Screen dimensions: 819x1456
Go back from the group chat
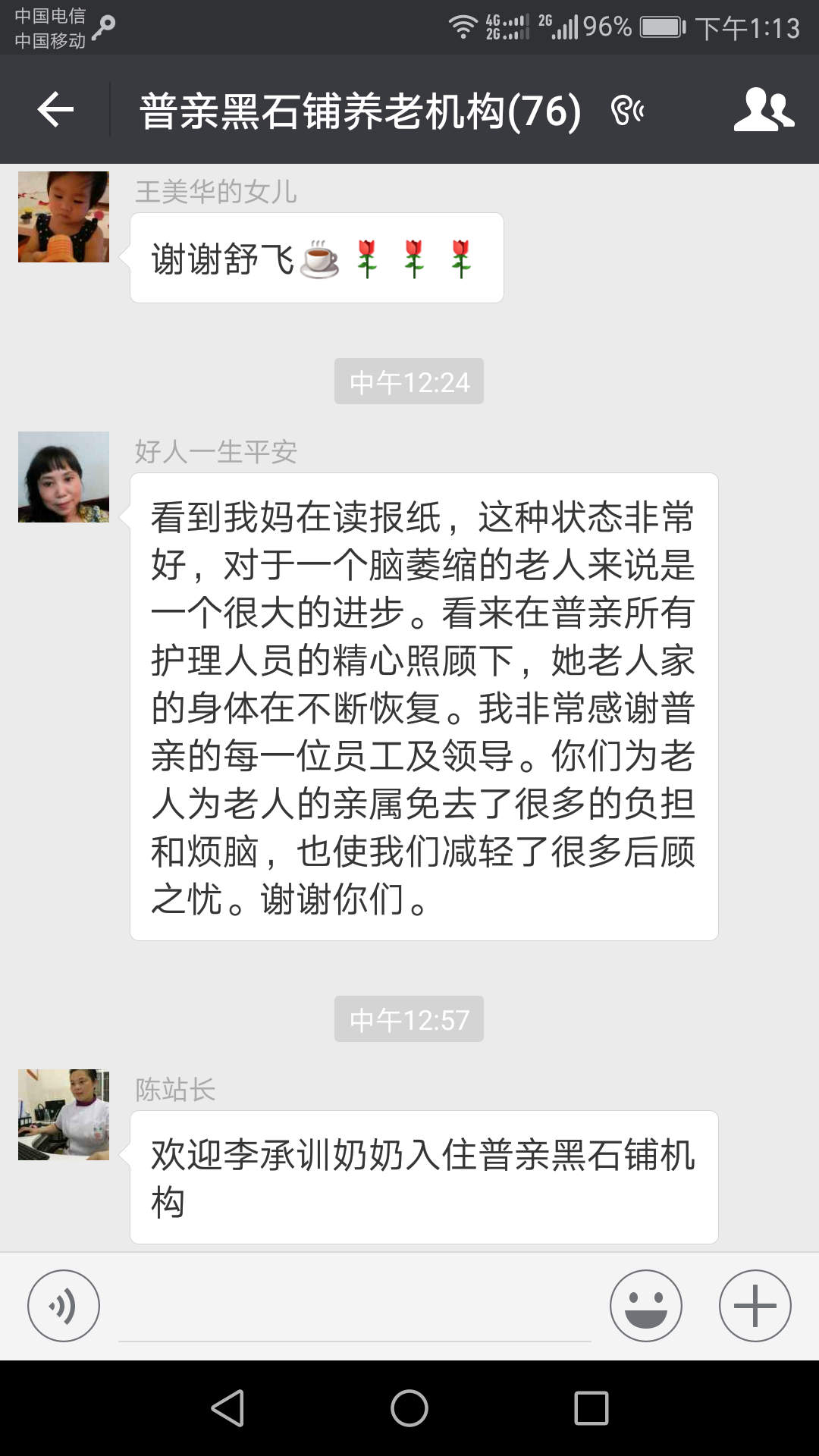(55, 110)
